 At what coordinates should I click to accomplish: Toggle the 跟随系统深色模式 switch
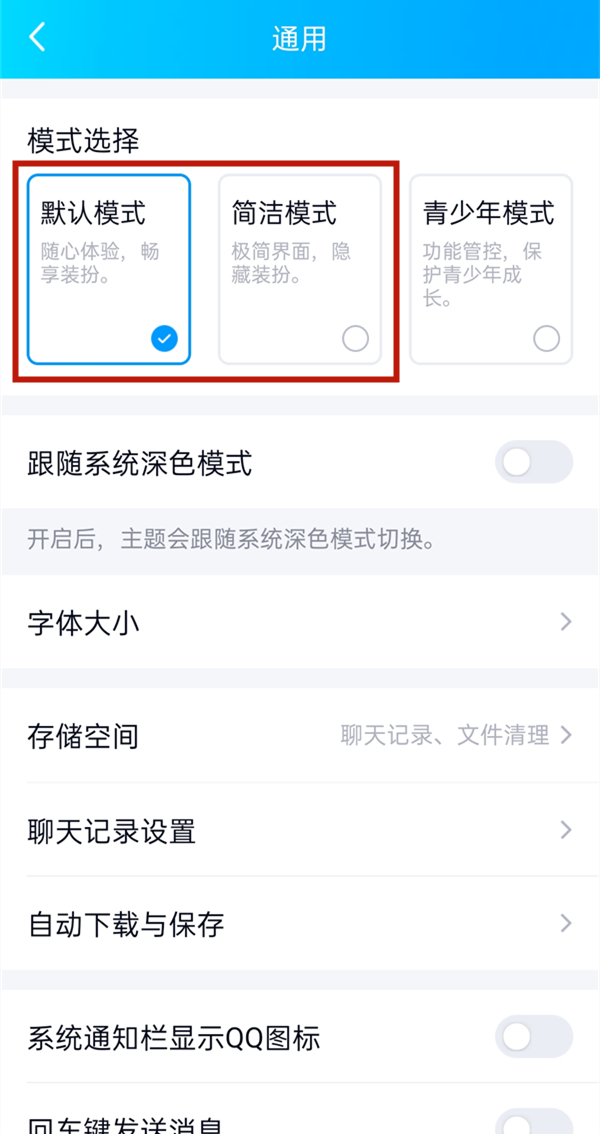(533, 463)
